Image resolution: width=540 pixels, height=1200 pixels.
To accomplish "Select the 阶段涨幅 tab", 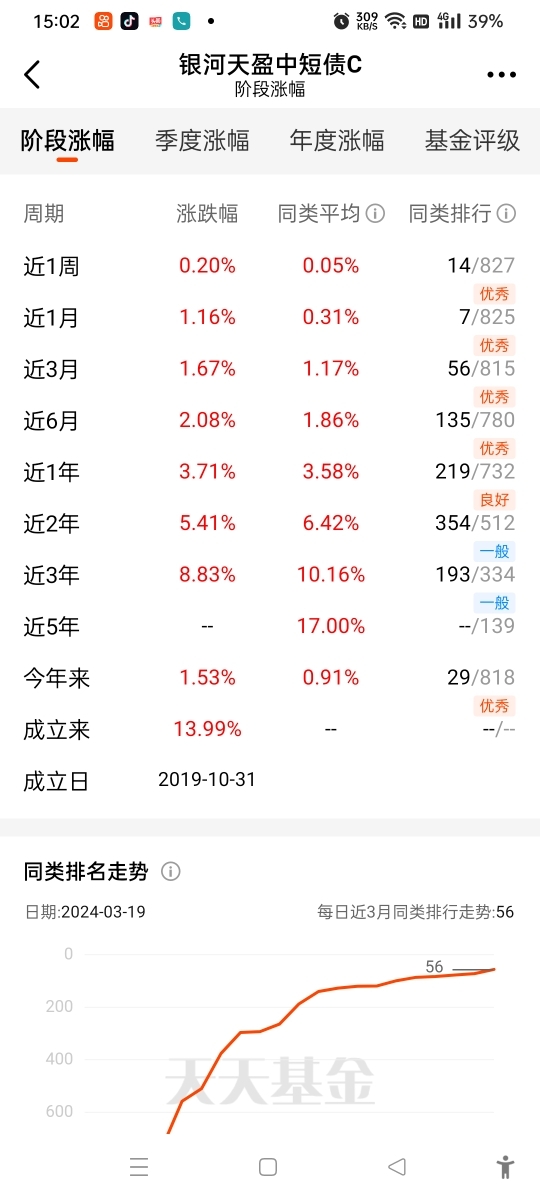I will click(x=68, y=140).
